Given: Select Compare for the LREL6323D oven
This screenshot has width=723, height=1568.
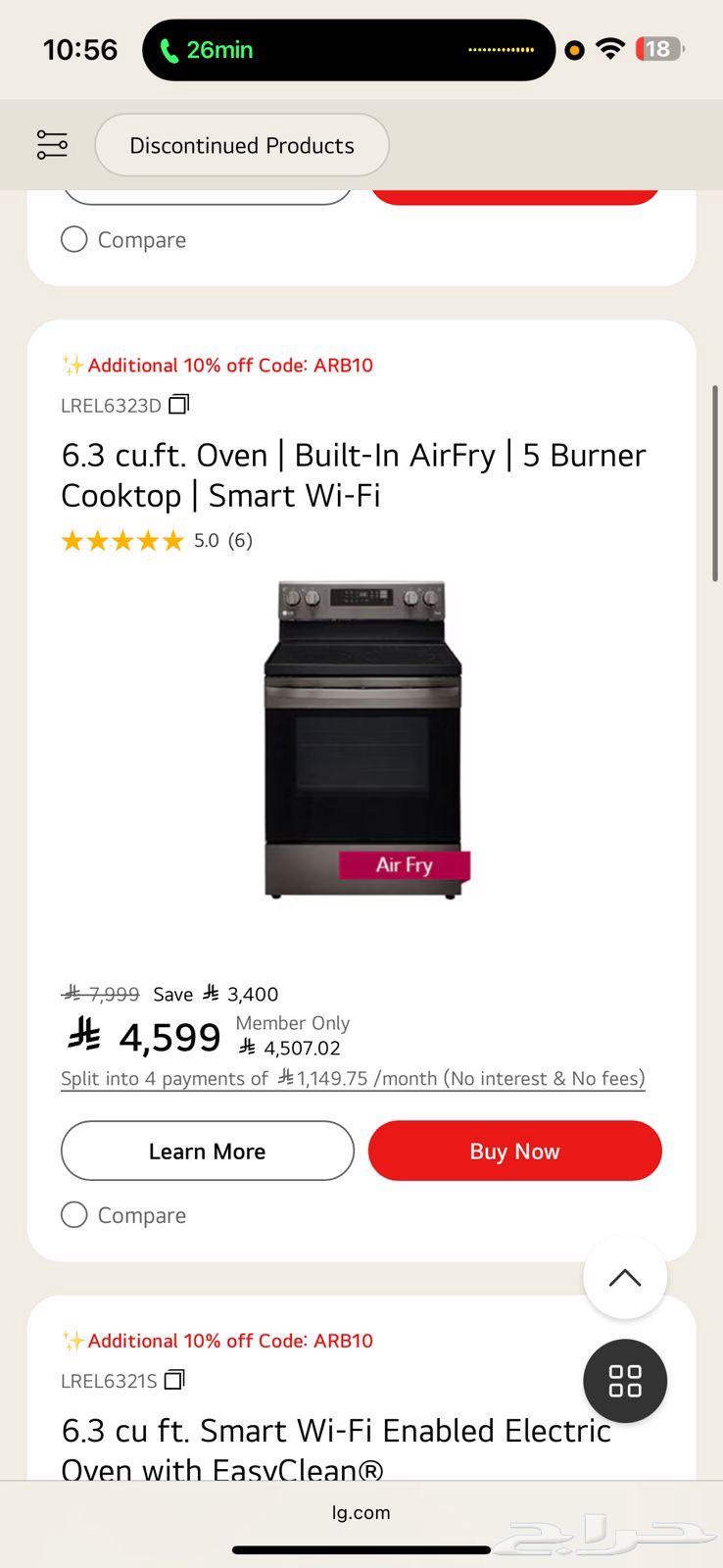Looking at the screenshot, I should point(74,1215).
